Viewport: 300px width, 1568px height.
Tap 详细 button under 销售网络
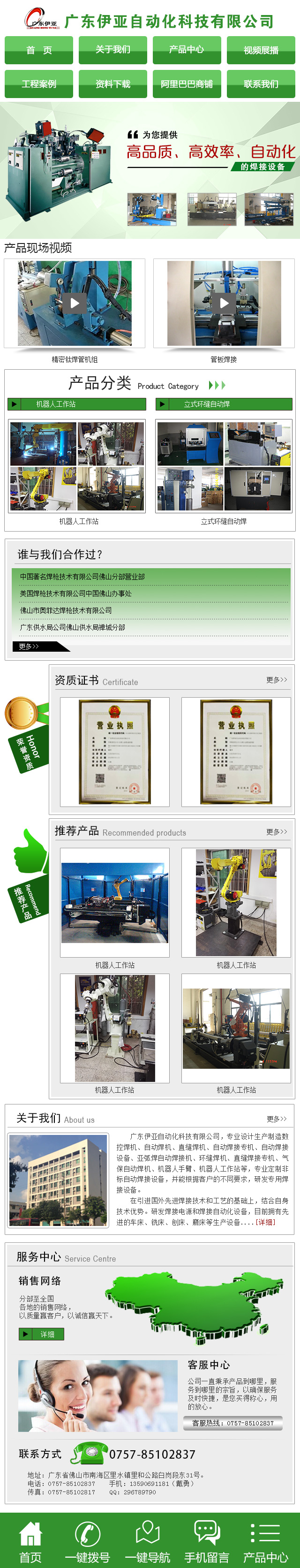click(x=41, y=1334)
